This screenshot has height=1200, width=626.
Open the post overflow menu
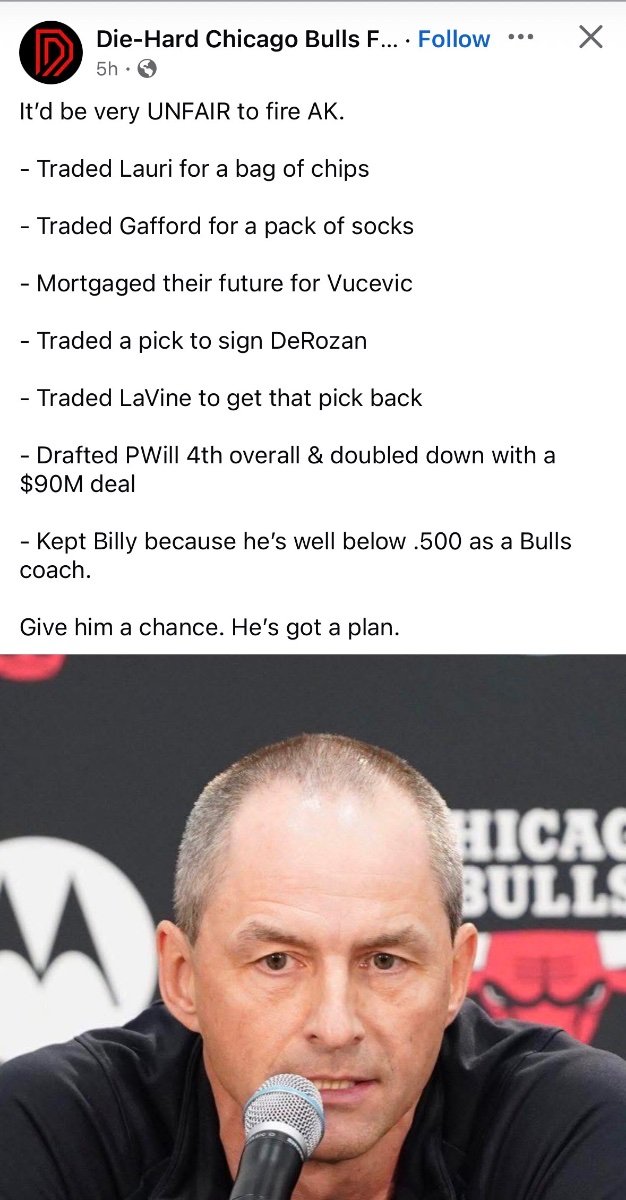(521, 38)
